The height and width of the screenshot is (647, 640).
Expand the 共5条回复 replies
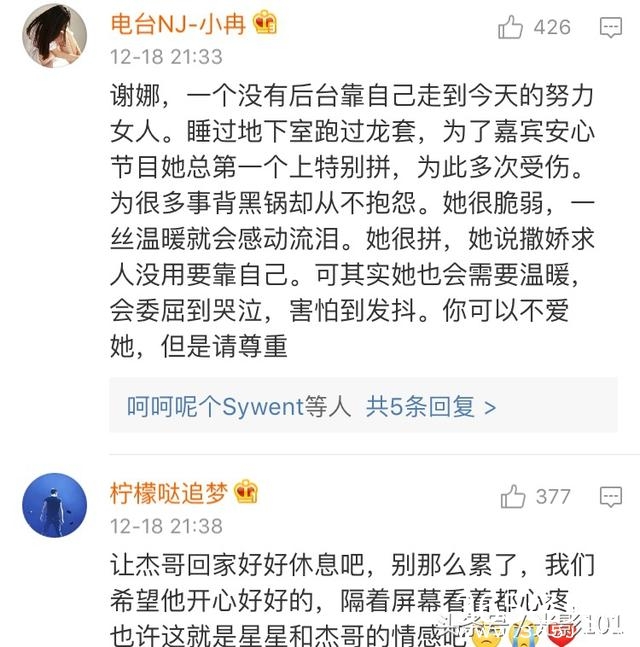click(x=431, y=406)
